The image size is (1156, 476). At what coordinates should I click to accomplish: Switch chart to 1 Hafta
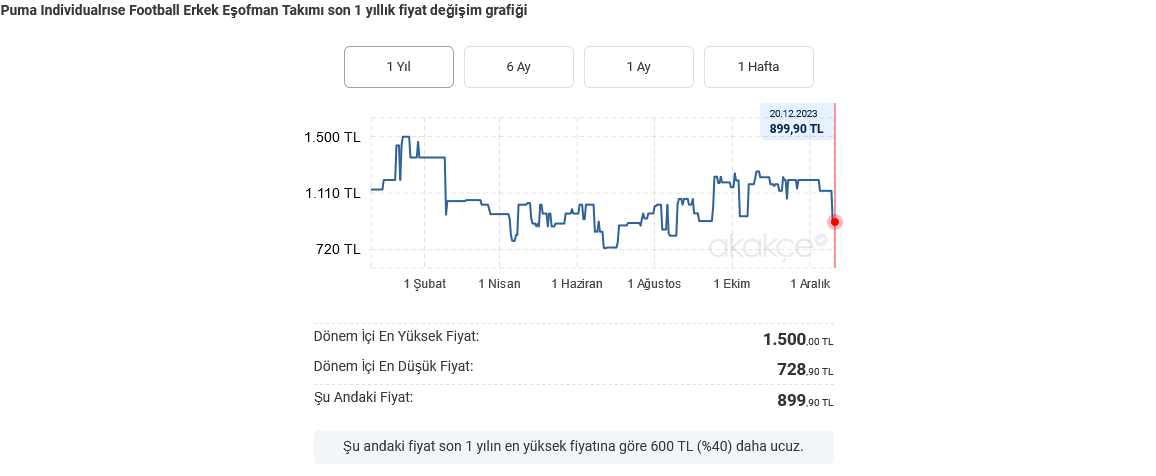click(758, 67)
